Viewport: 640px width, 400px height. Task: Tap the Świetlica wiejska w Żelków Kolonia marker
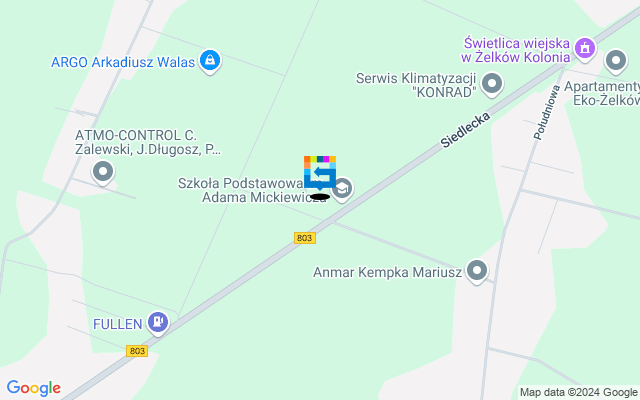585,48
